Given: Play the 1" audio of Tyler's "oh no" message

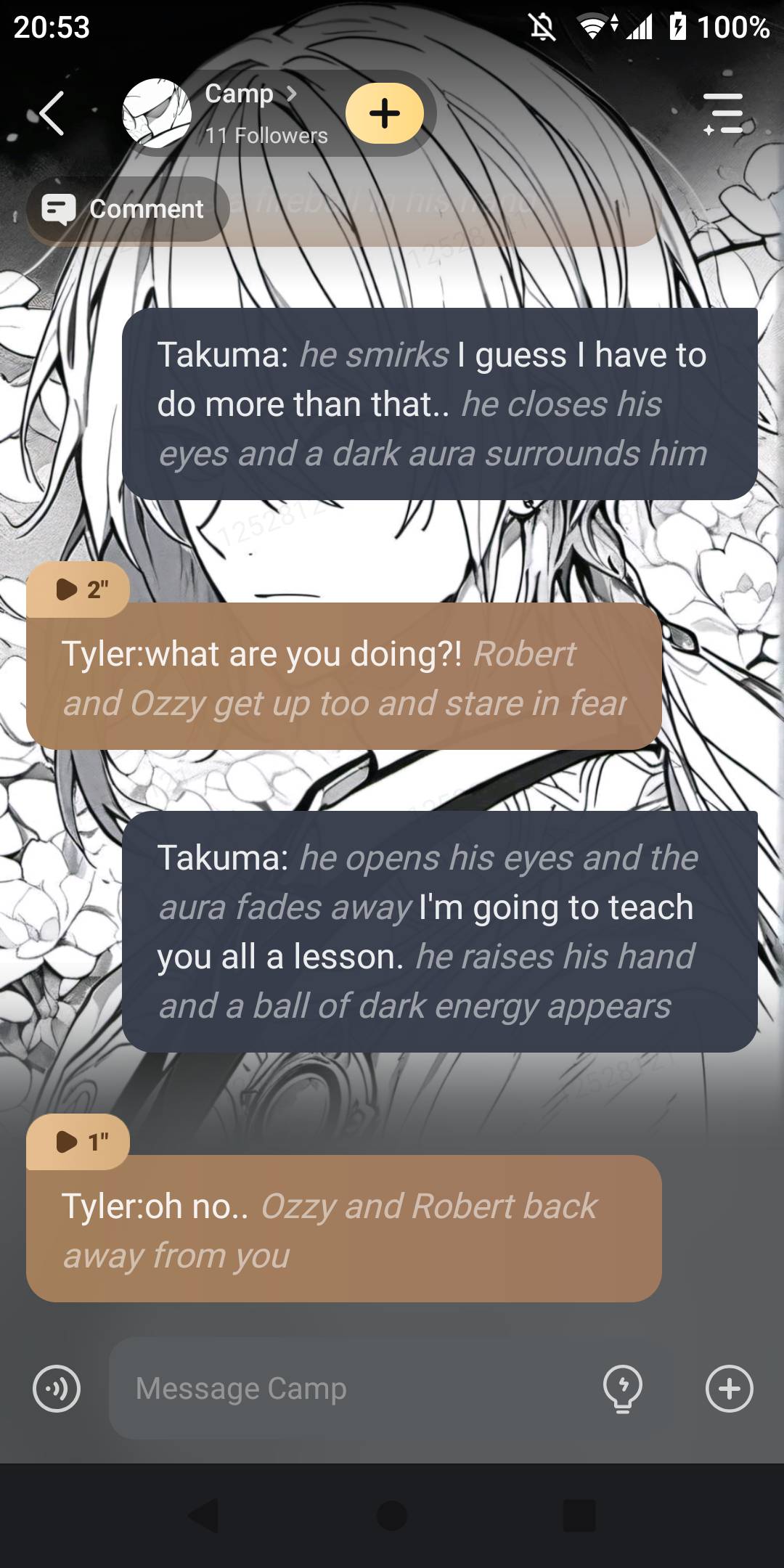Looking at the screenshot, I should [x=78, y=1141].
